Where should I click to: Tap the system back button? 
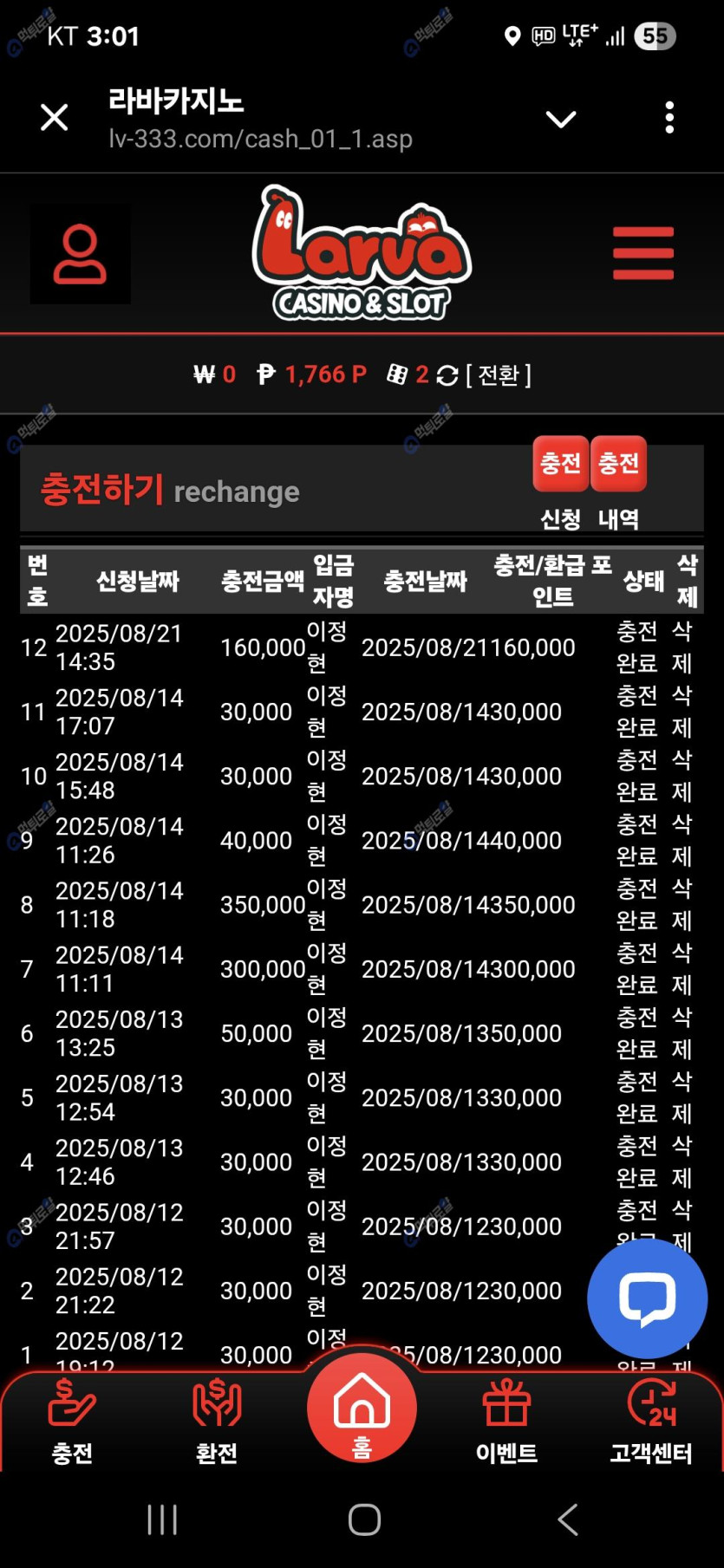[568, 1519]
